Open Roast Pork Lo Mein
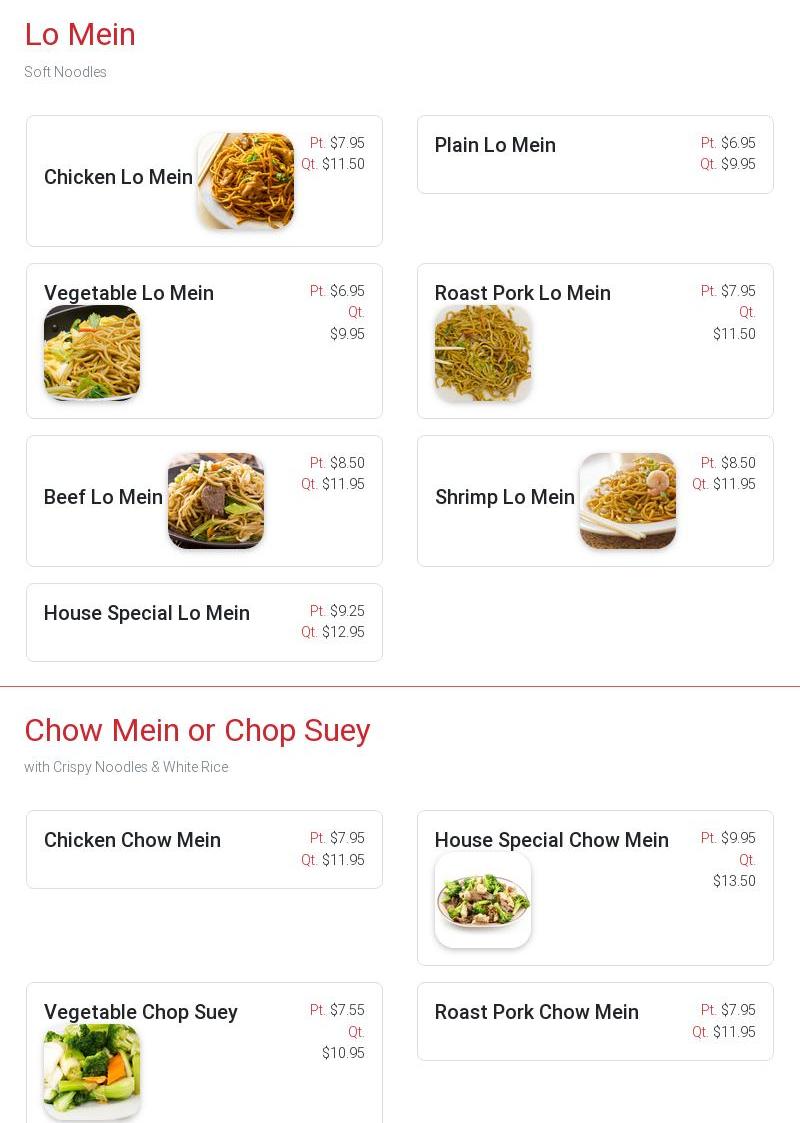 point(522,294)
